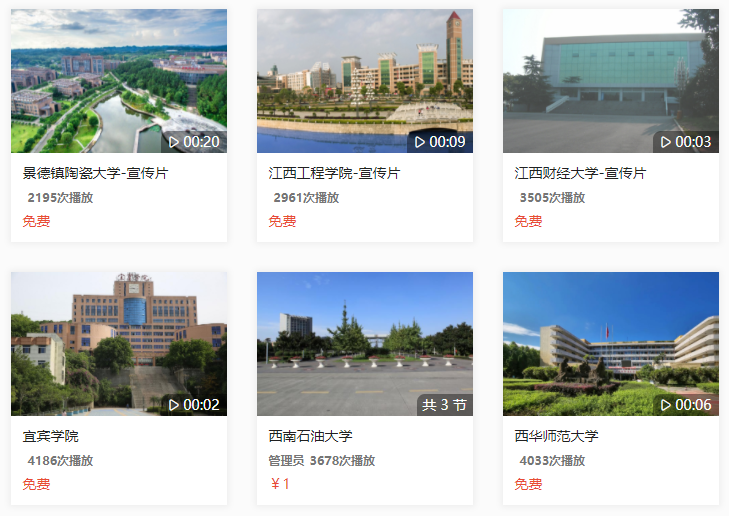Image resolution: width=729 pixels, height=516 pixels.
Task: Open the 西华师范大学 video card
Action: [610, 344]
